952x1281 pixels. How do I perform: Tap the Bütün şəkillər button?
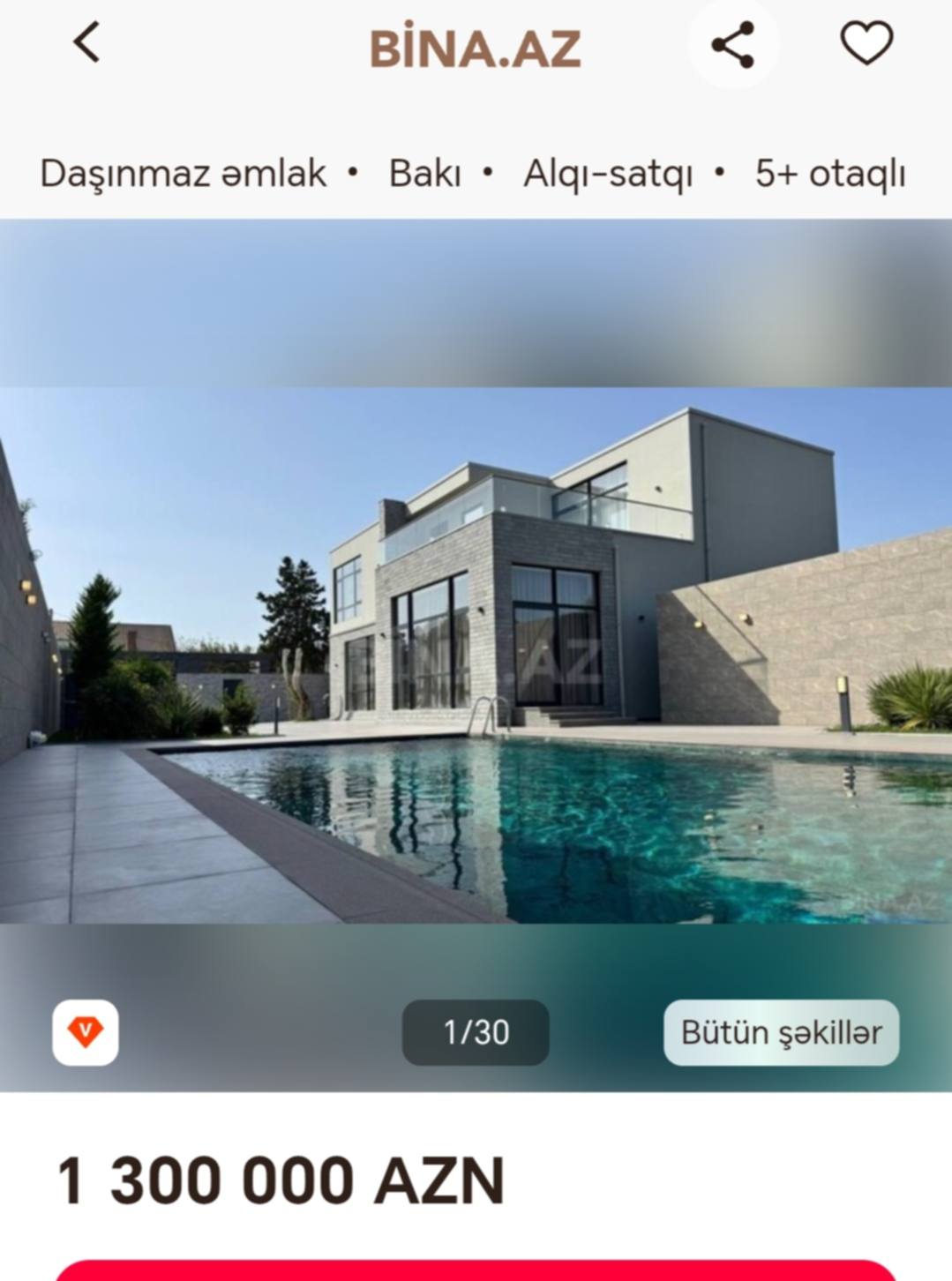(x=781, y=1032)
